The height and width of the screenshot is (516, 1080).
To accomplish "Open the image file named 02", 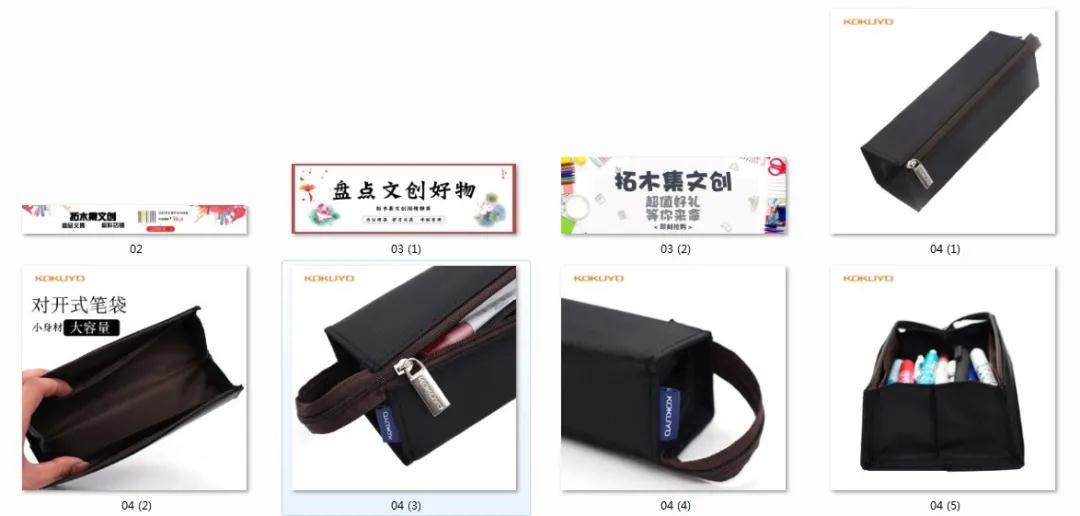I will (x=135, y=219).
